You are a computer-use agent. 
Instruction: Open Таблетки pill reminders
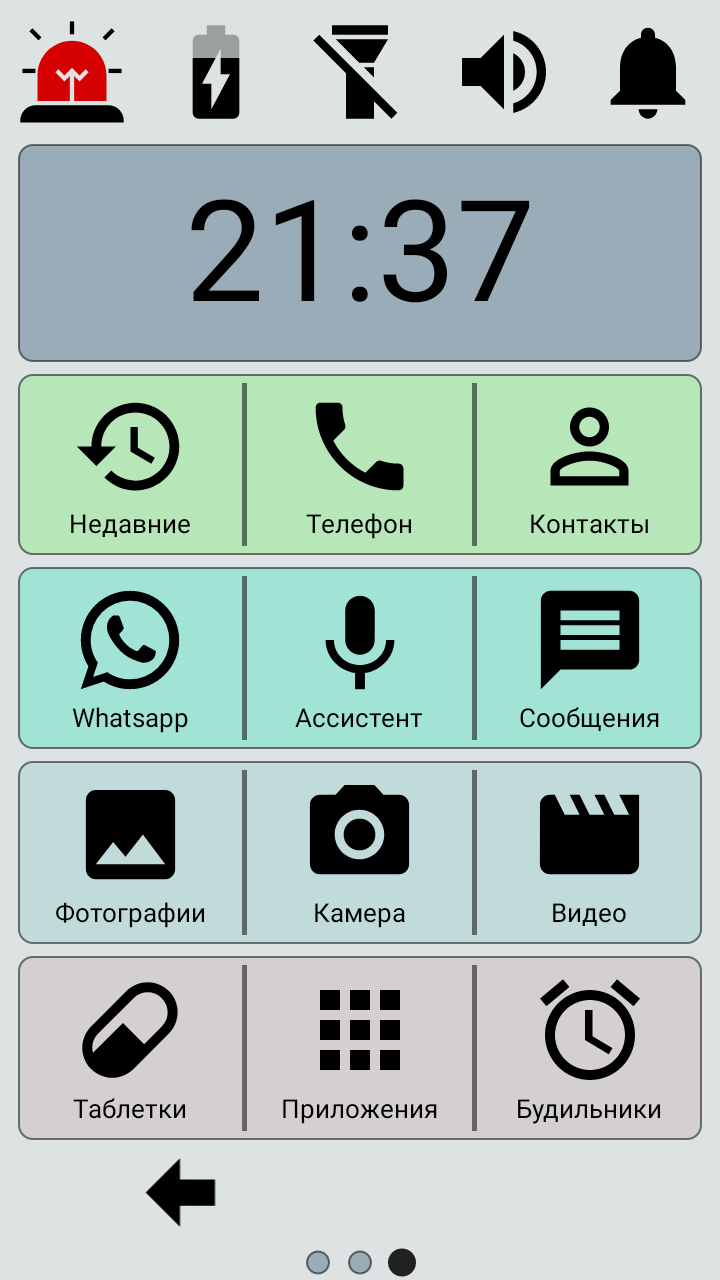[130, 1047]
